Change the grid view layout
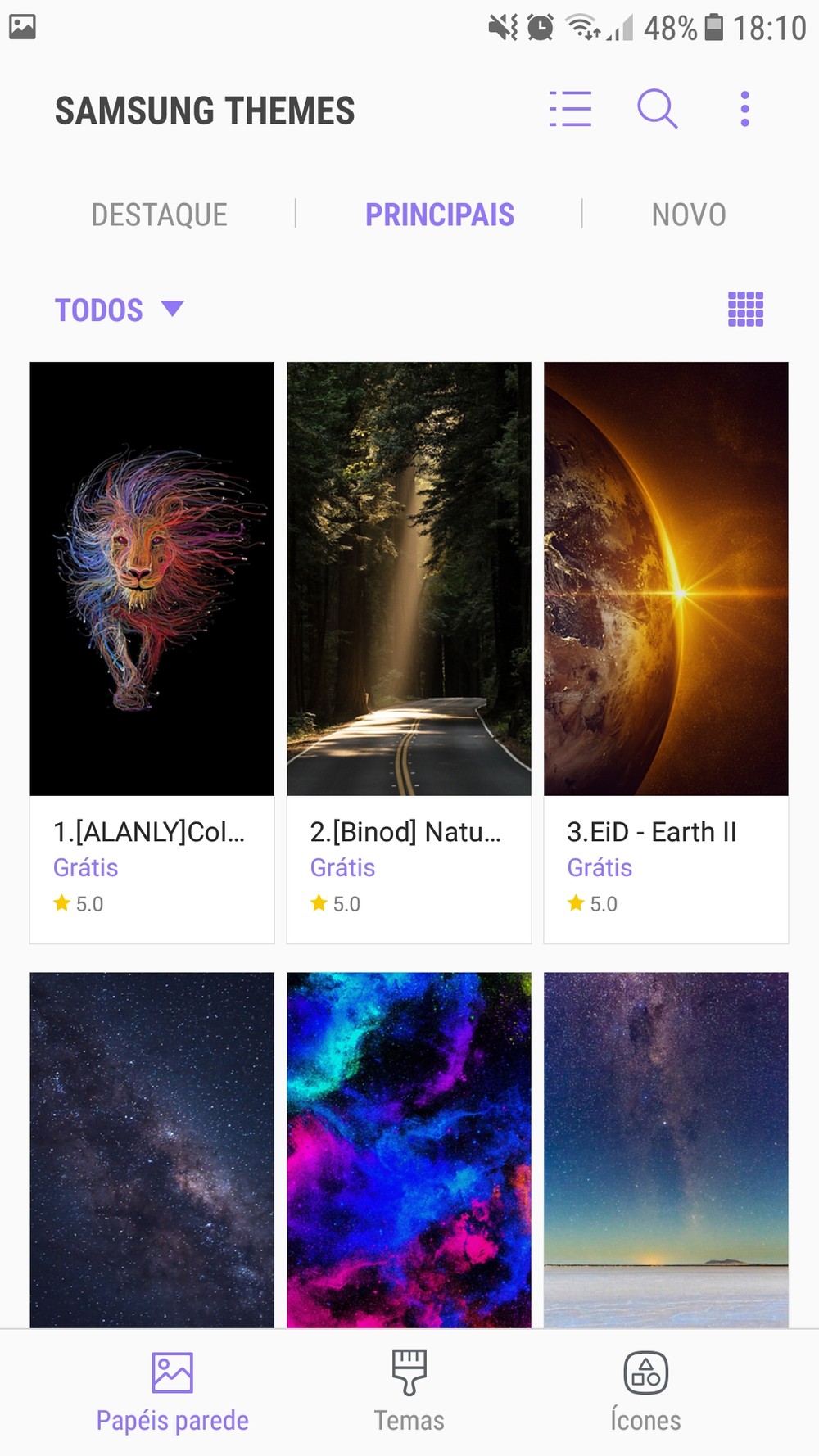Image resolution: width=819 pixels, height=1456 pixels. click(745, 310)
